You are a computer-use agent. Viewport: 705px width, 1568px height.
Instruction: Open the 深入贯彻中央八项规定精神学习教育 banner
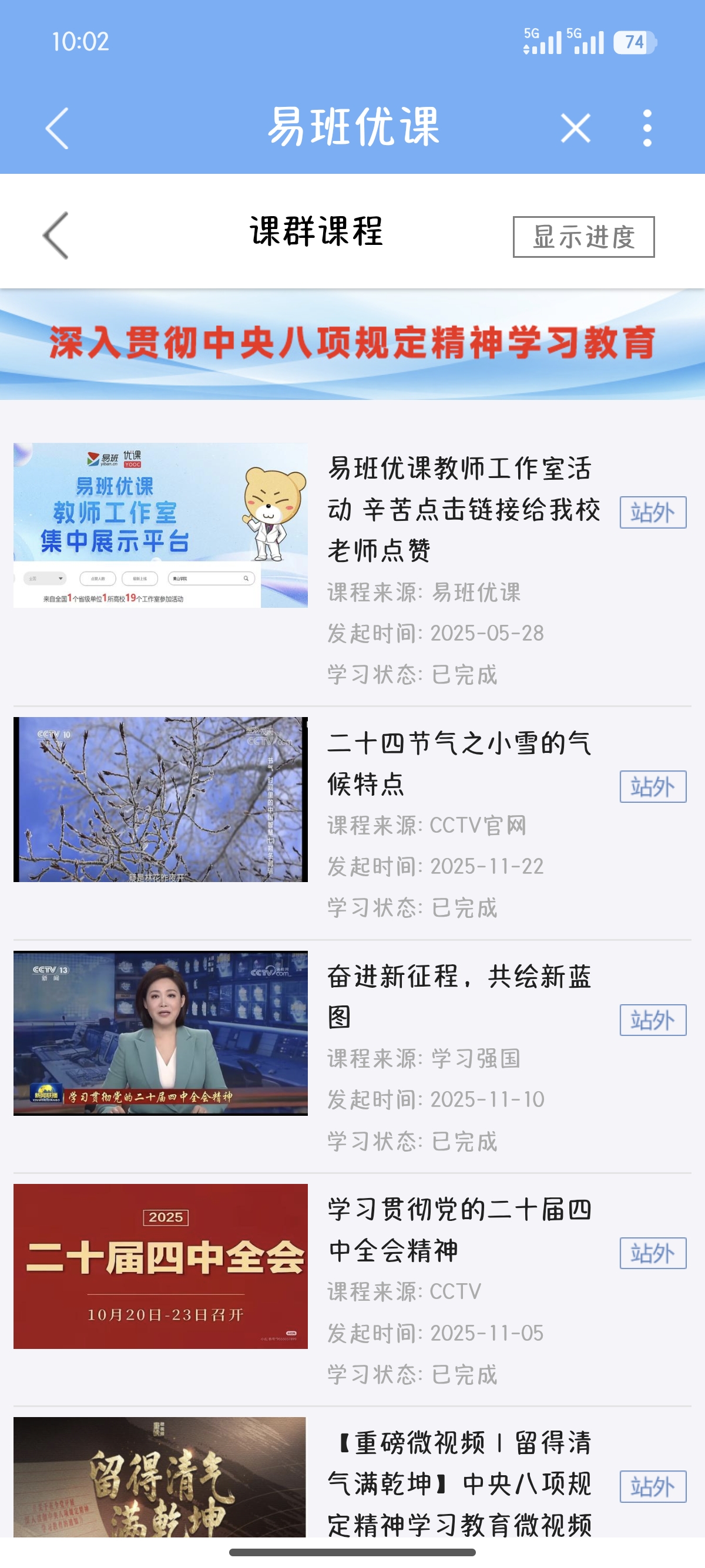coord(352,344)
